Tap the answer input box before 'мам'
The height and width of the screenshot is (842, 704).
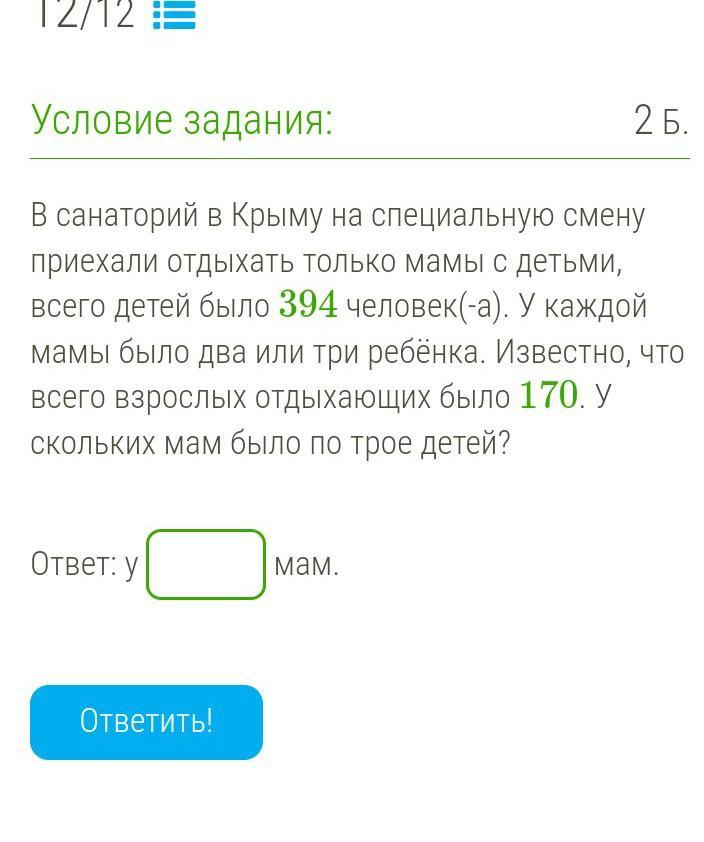[206, 564]
